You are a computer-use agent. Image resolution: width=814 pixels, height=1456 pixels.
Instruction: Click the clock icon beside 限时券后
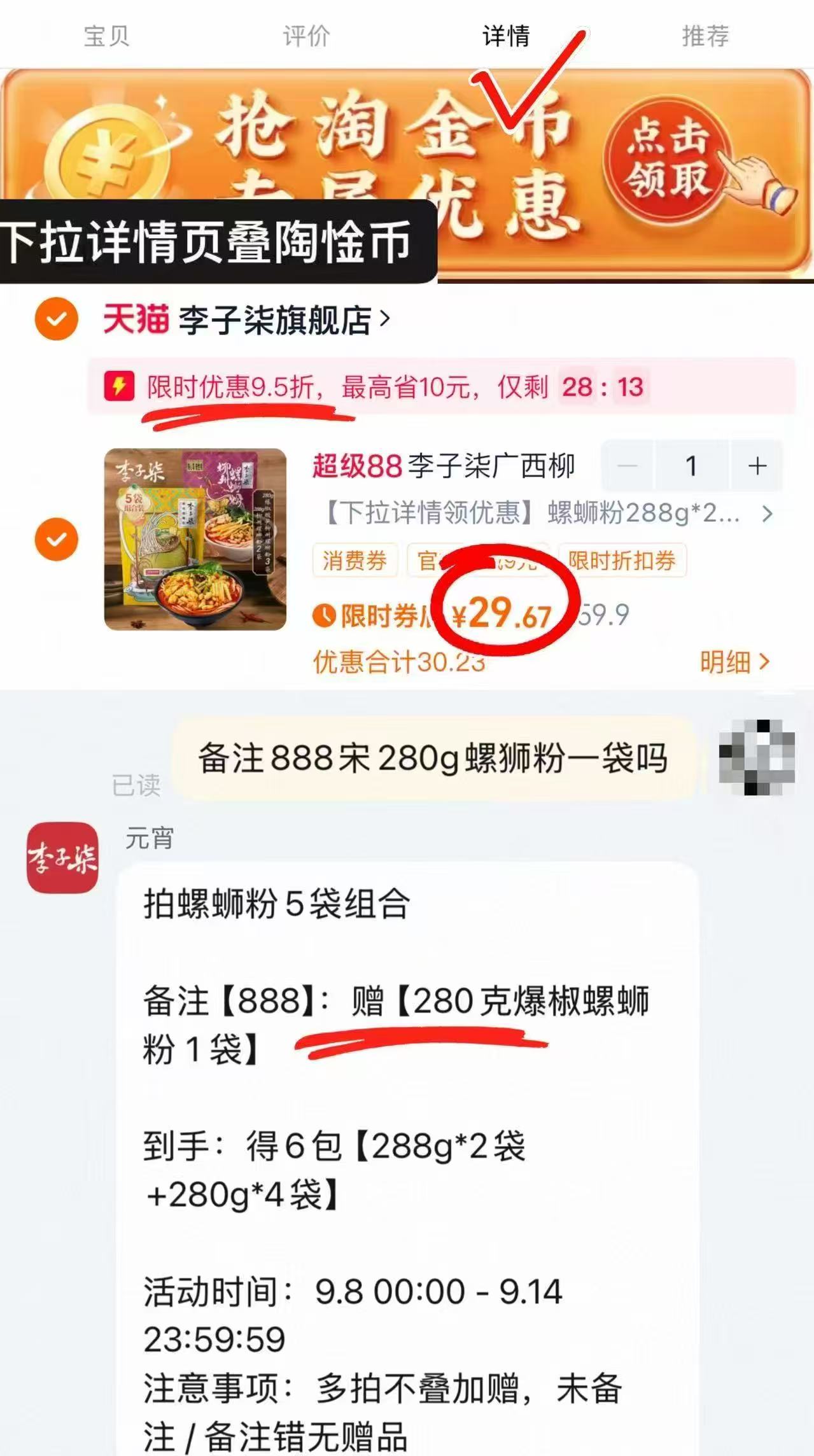[x=325, y=616]
